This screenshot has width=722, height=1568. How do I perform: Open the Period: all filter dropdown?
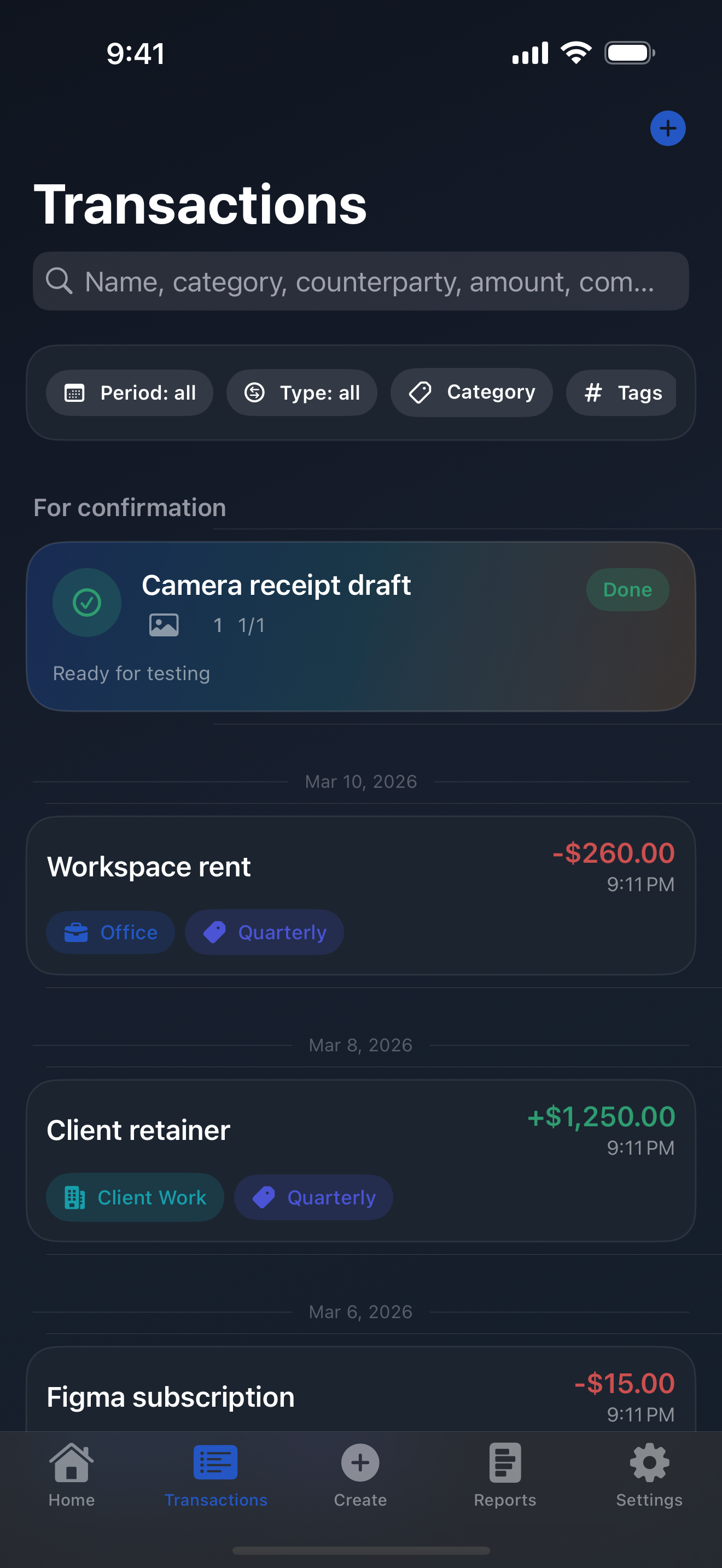pos(129,393)
